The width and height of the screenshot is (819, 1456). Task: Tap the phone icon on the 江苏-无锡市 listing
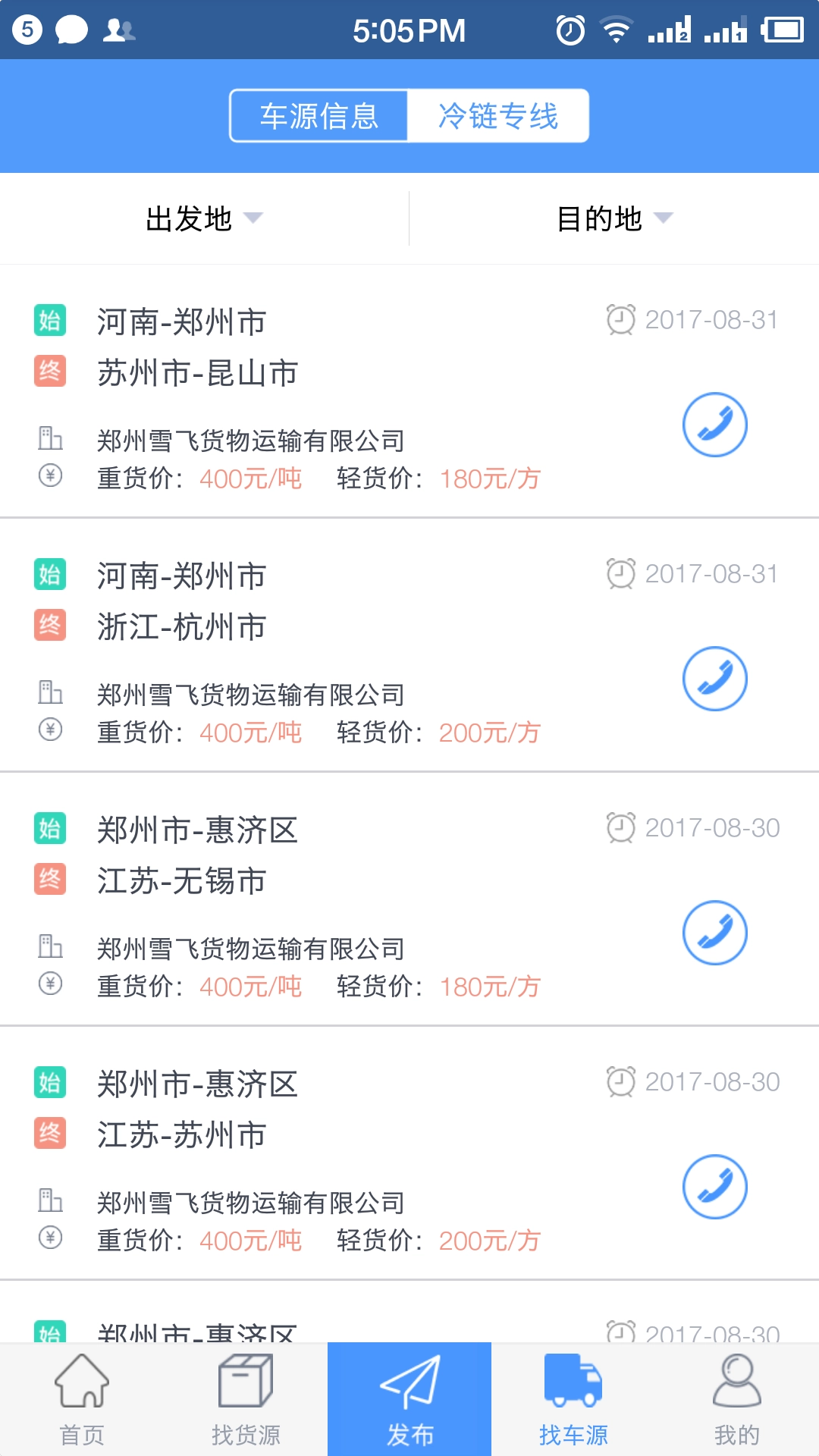point(715,933)
